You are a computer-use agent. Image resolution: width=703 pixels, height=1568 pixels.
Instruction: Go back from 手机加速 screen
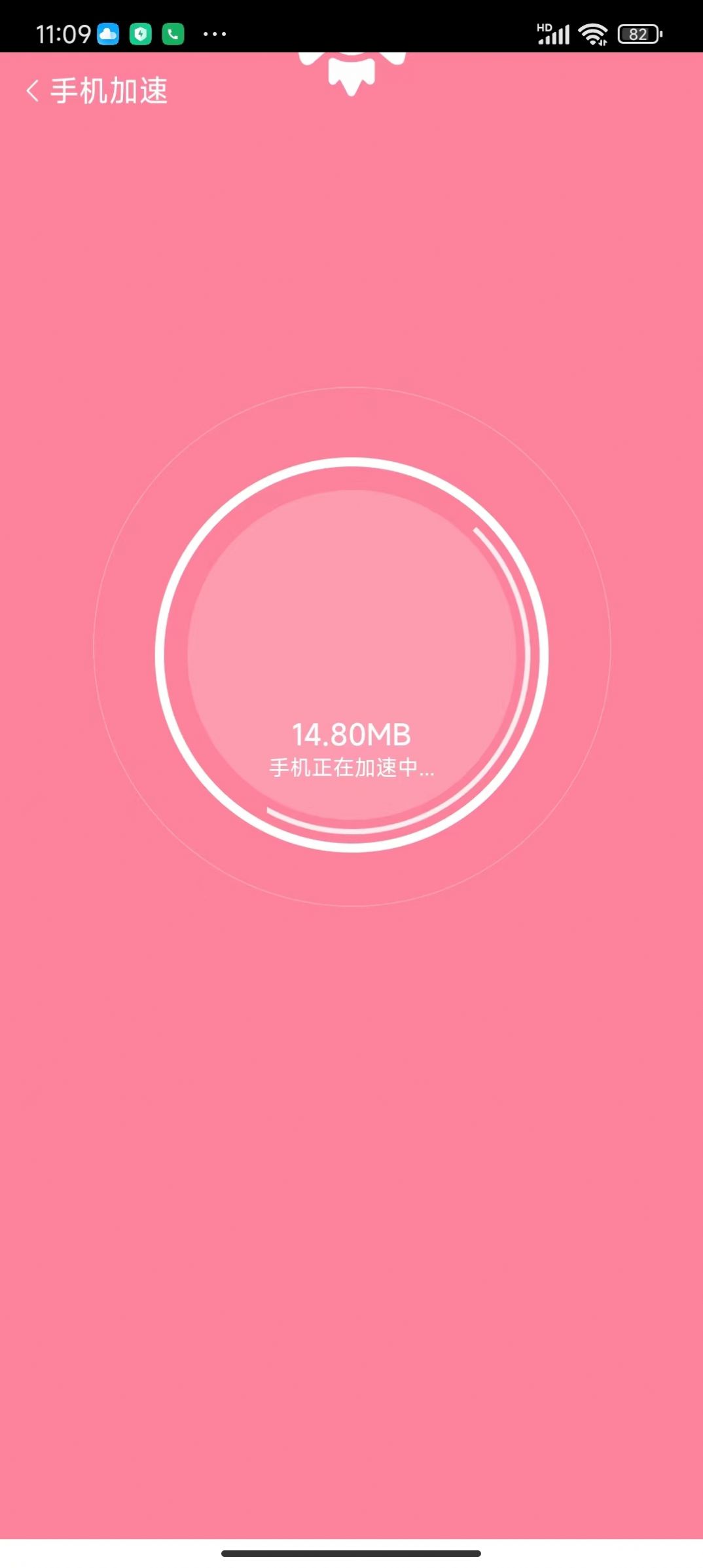[x=33, y=90]
